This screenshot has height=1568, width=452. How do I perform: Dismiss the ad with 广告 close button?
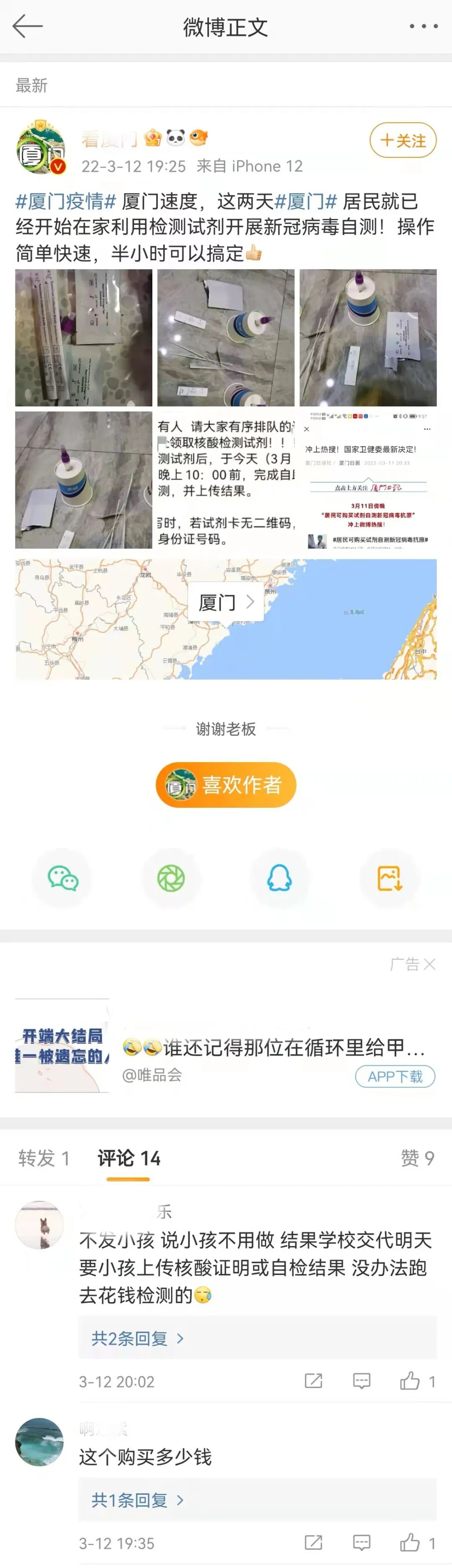(429, 964)
